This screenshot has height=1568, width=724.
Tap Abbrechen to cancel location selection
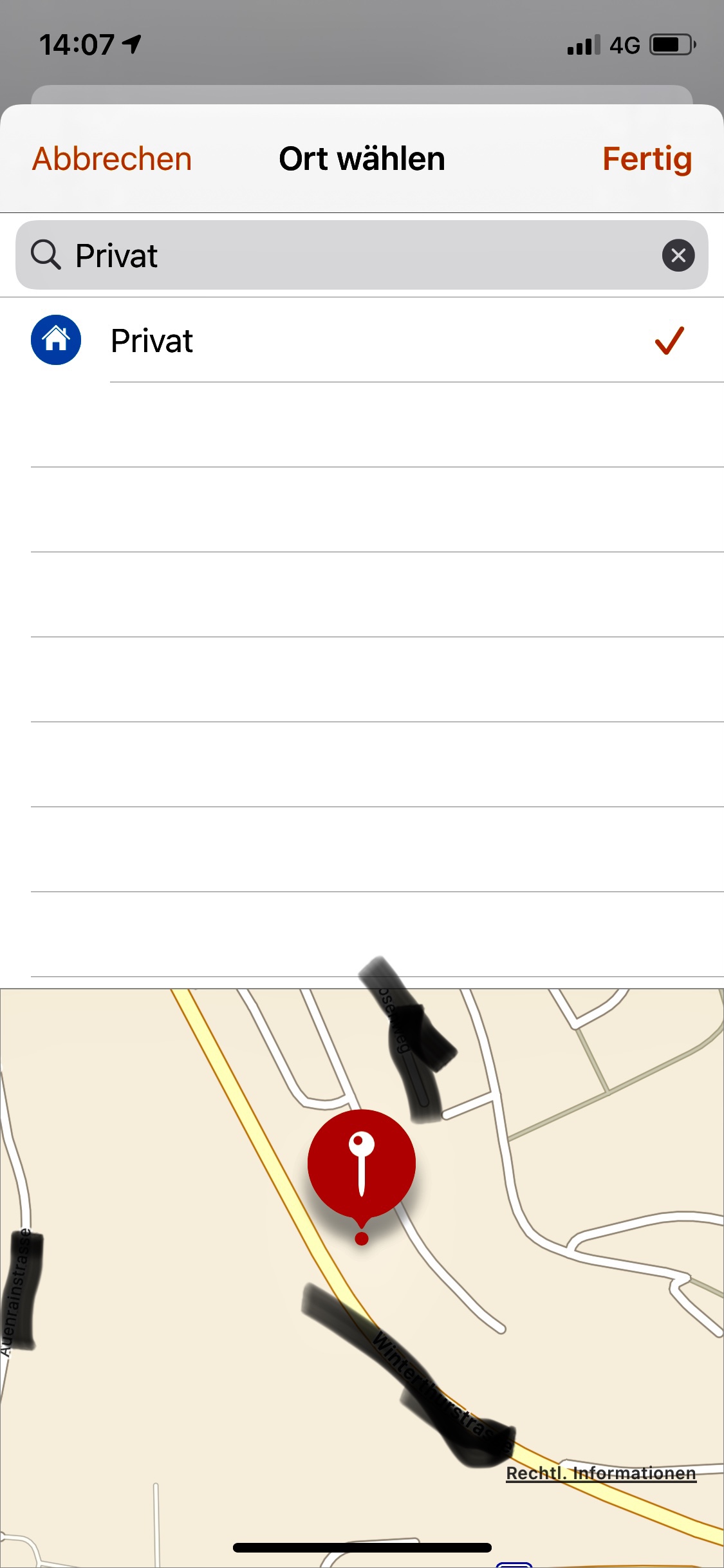pyautogui.click(x=112, y=159)
